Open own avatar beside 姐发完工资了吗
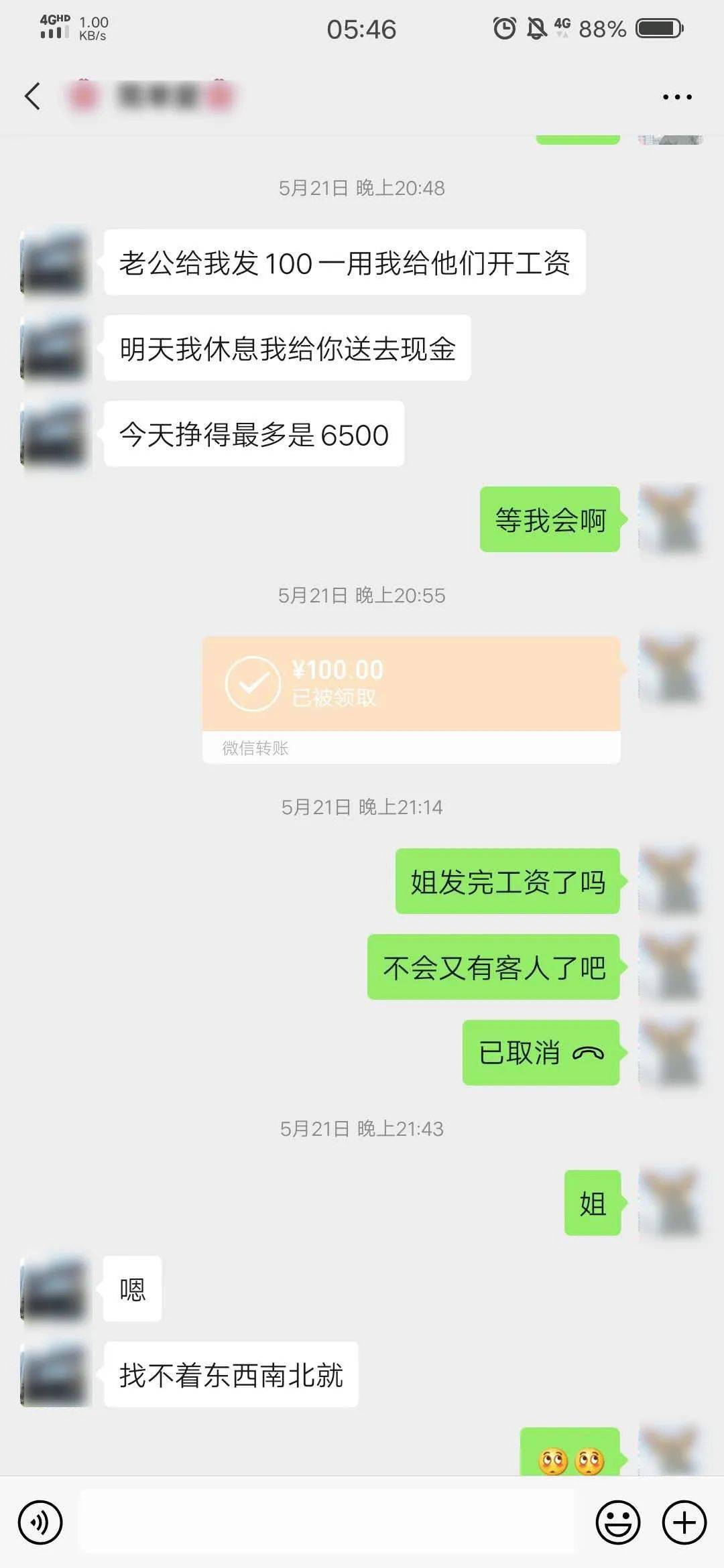 click(x=670, y=880)
